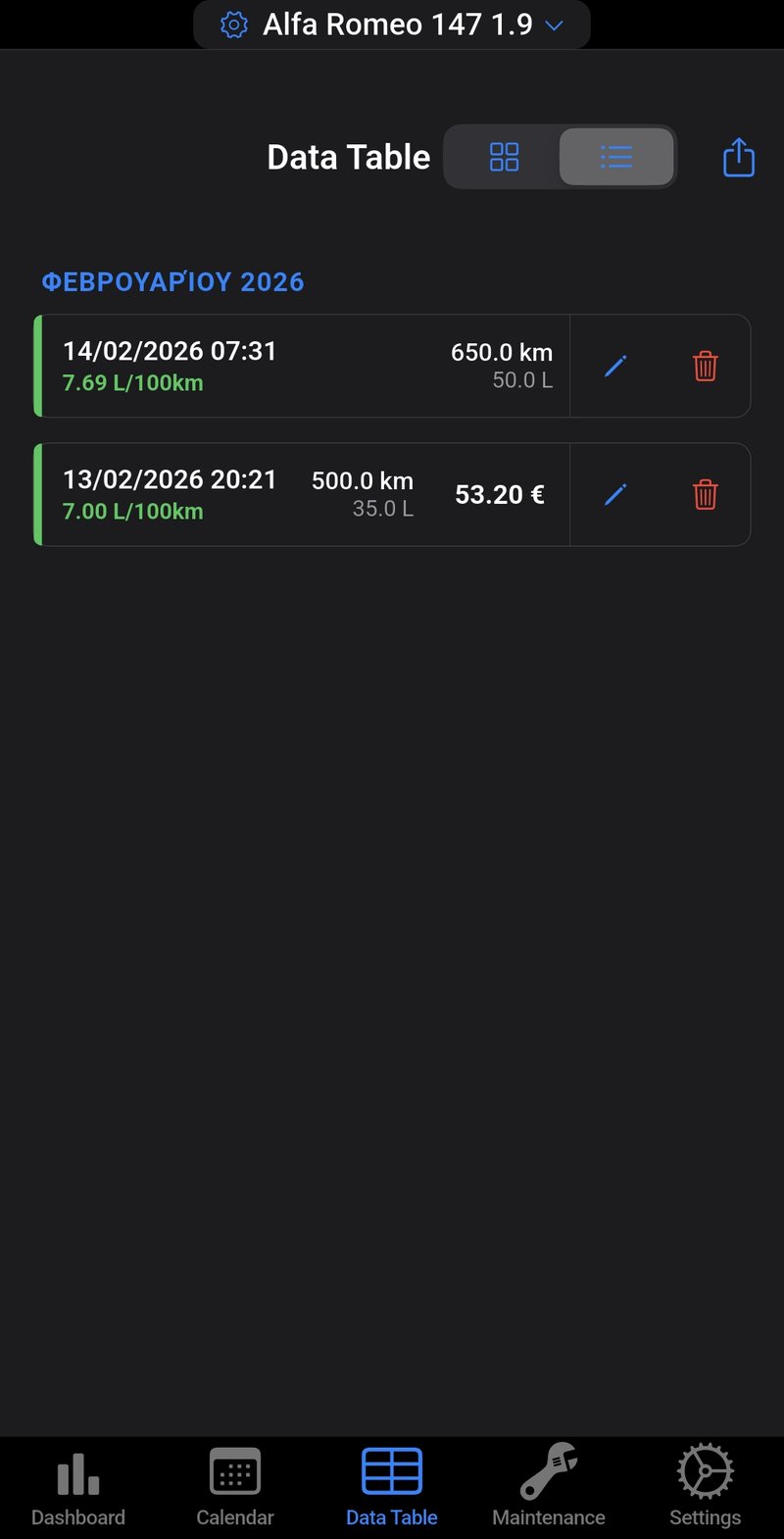This screenshot has height=1539, width=784.
Task: Open the share/export icon for the data table
Action: (x=738, y=157)
